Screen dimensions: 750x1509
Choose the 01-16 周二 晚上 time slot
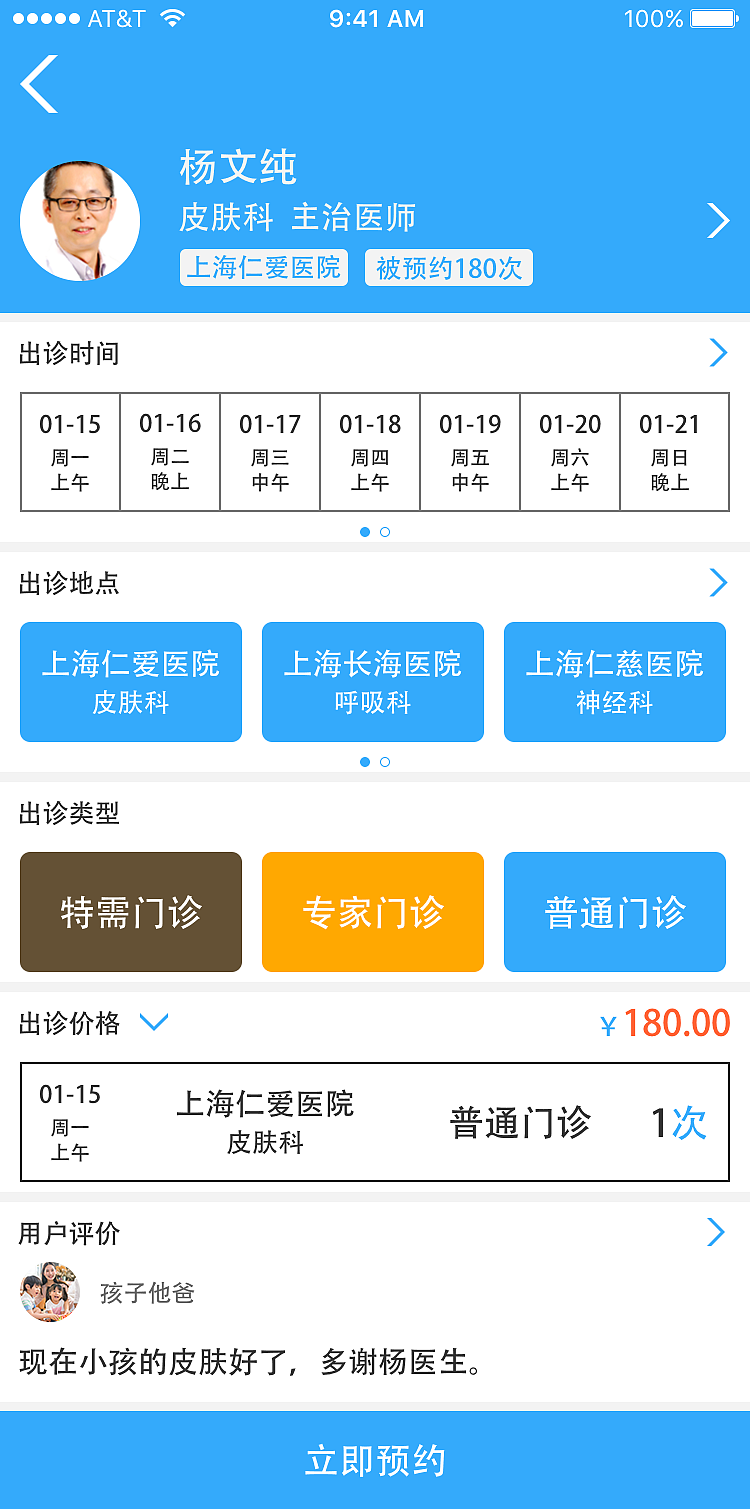(170, 452)
